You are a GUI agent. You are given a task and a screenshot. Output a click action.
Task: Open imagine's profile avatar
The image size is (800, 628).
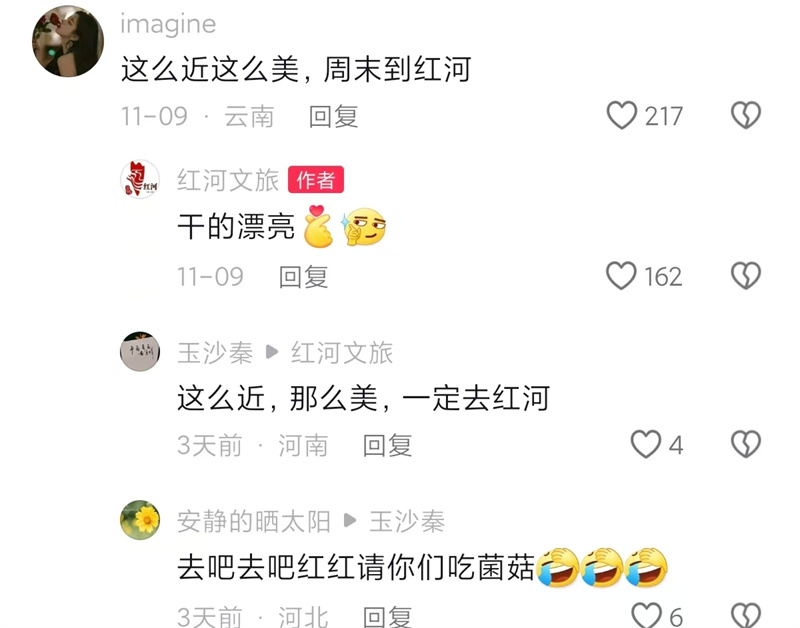(x=68, y=42)
